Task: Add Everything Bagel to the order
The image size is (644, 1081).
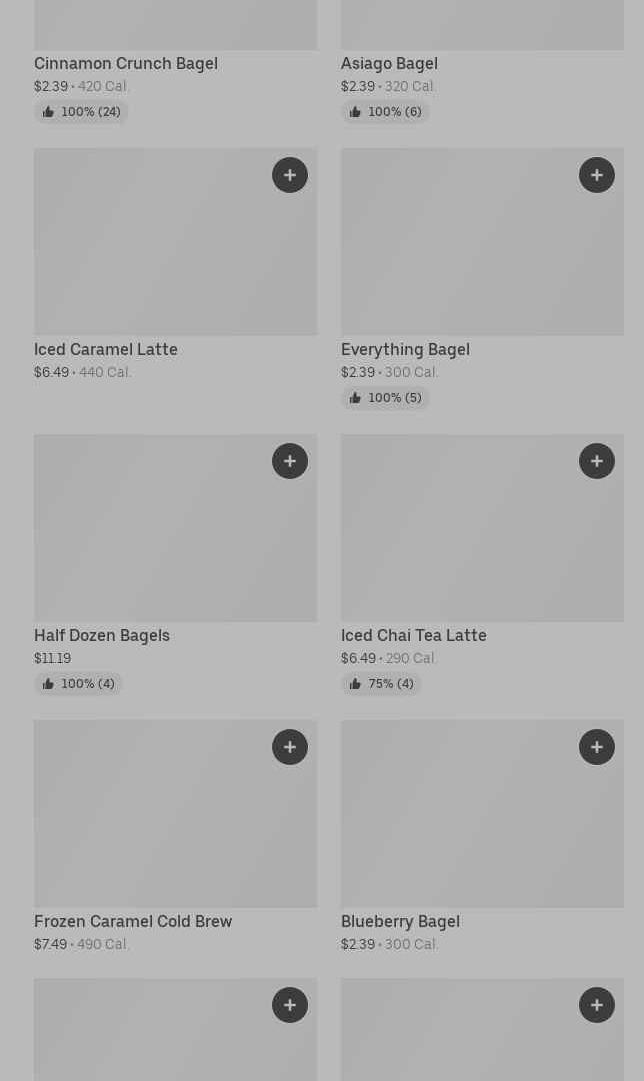Action: click(596, 175)
